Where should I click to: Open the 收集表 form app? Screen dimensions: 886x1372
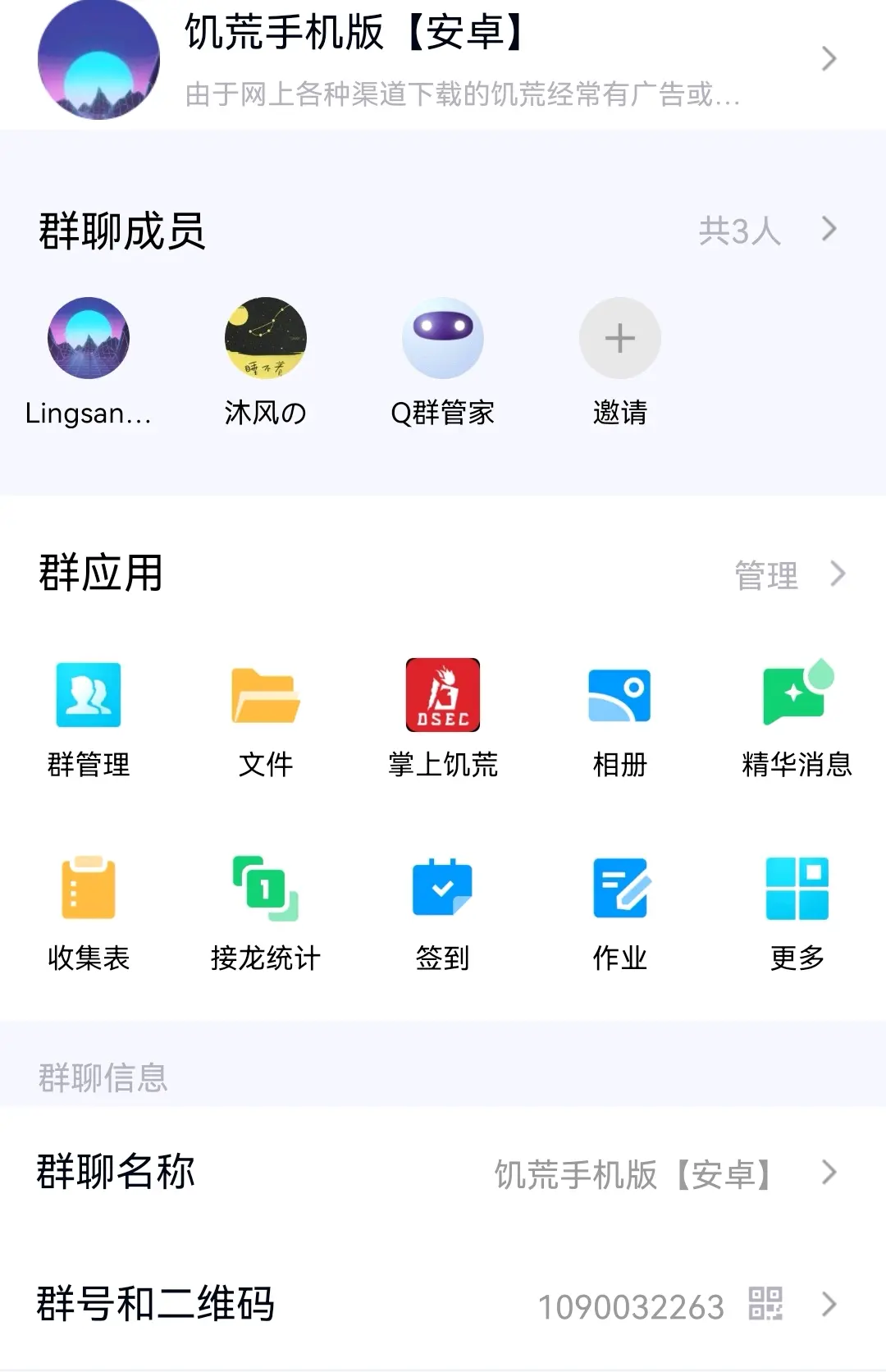click(x=89, y=889)
